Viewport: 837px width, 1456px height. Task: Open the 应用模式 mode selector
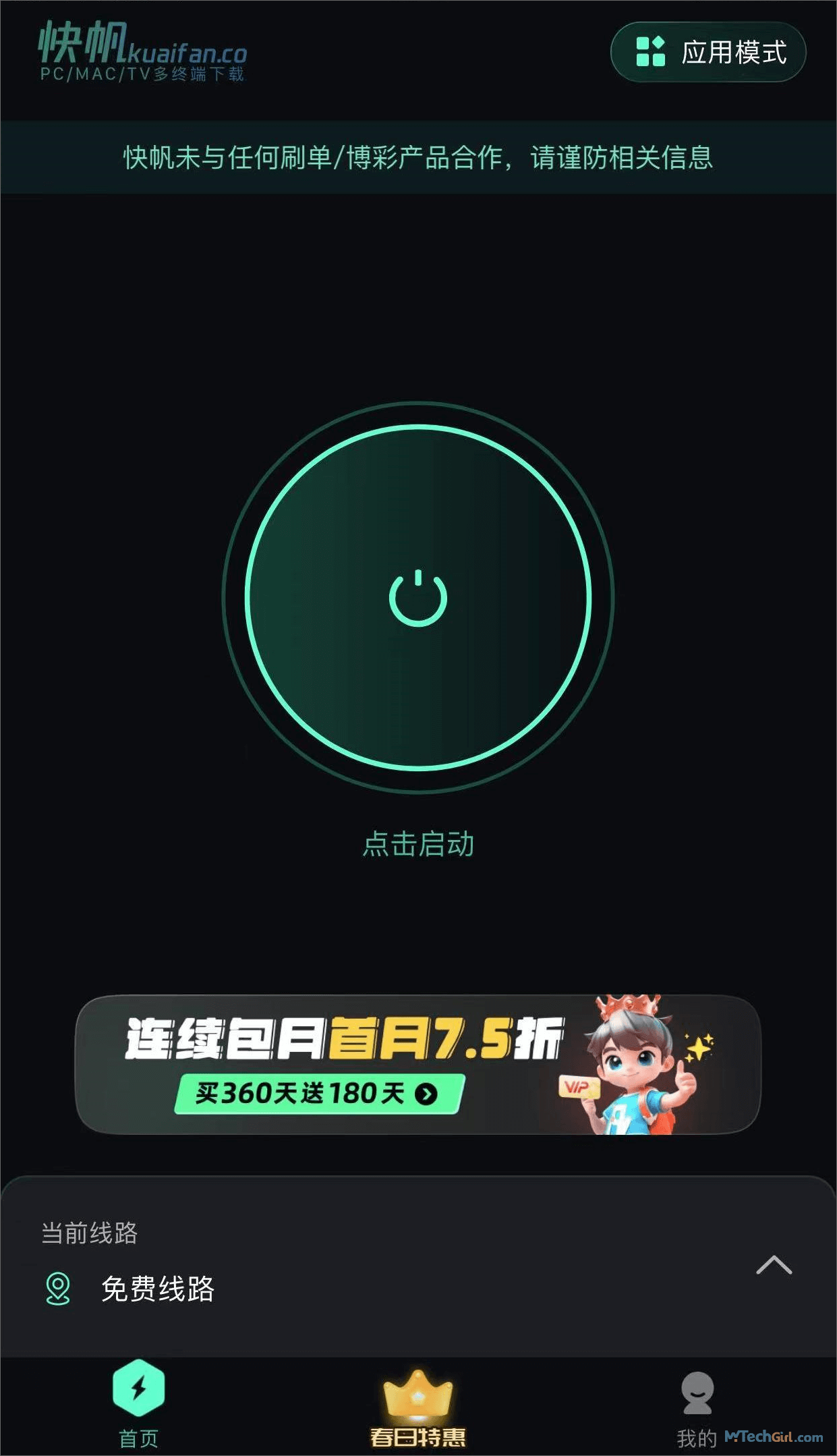(708, 53)
